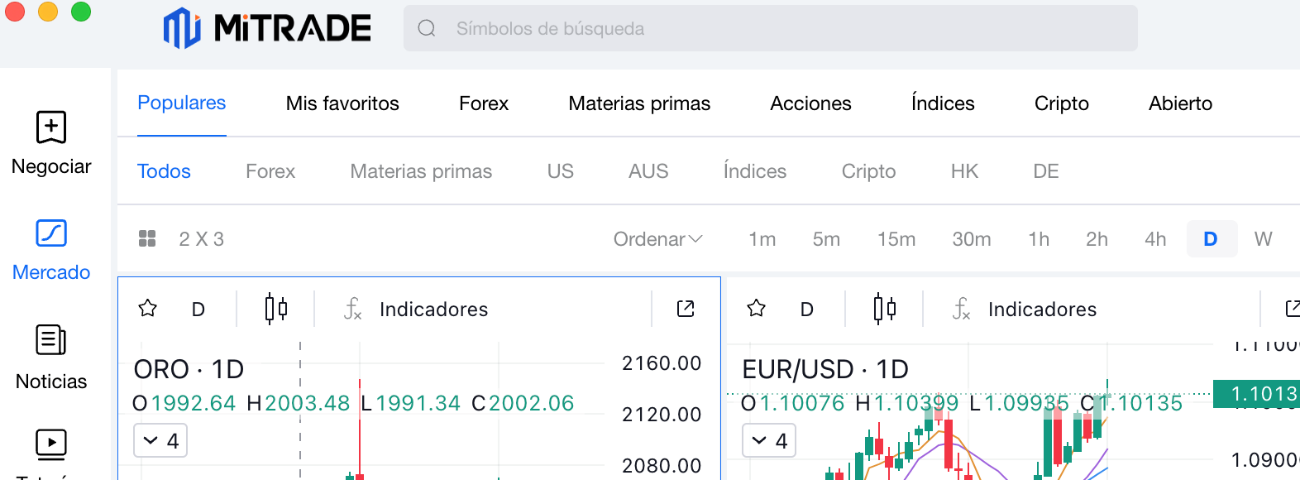Filter by HK sub-tab
Image resolution: width=1300 pixels, height=480 pixels.
pyautogui.click(x=964, y=171)
